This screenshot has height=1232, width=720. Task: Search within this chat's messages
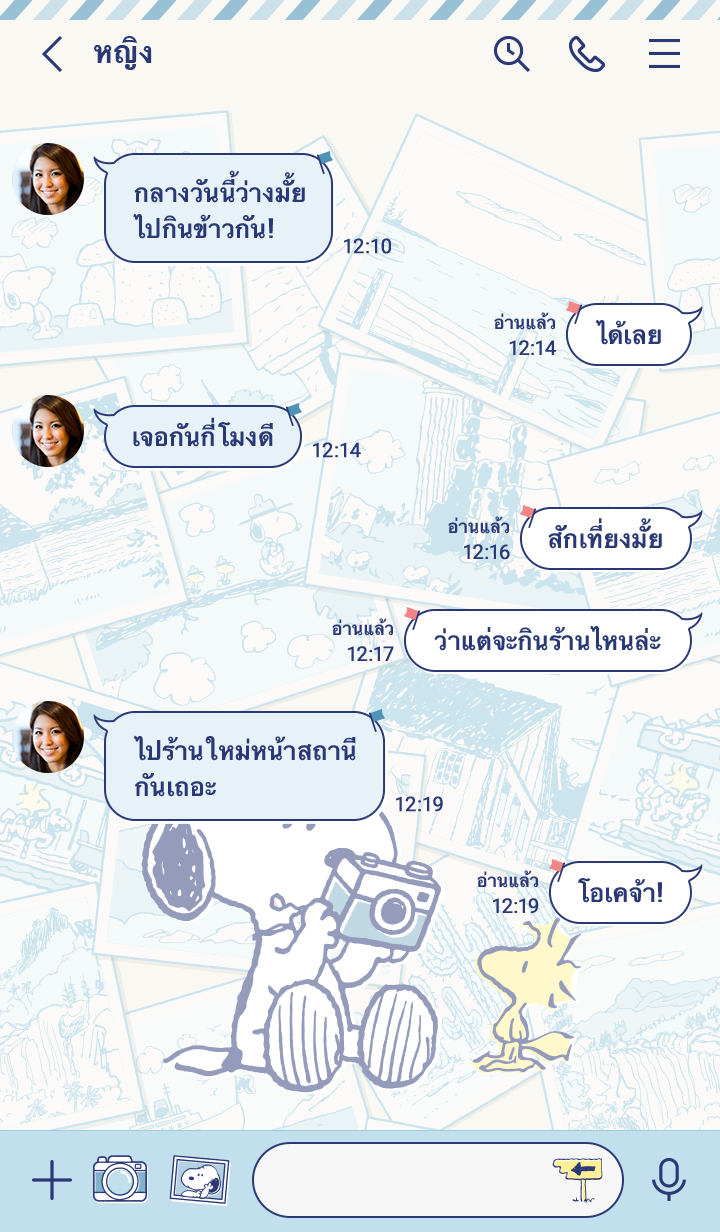(x=511, y=54)
